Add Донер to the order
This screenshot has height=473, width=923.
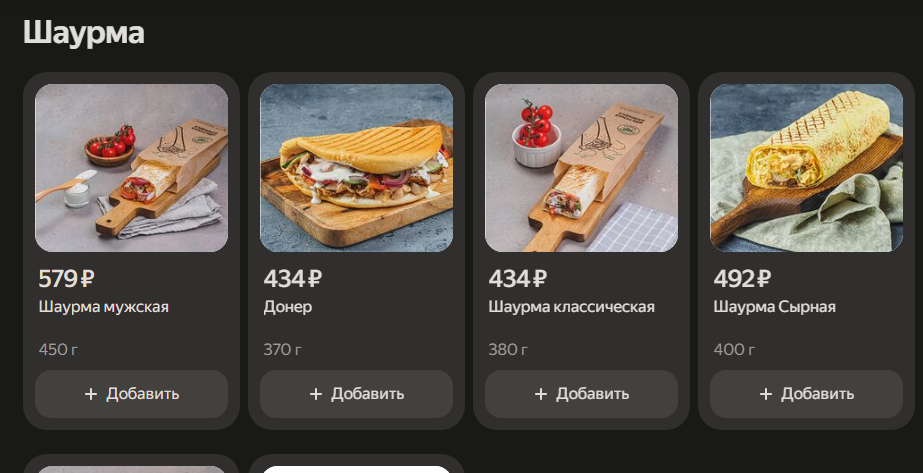coord(356,394)
